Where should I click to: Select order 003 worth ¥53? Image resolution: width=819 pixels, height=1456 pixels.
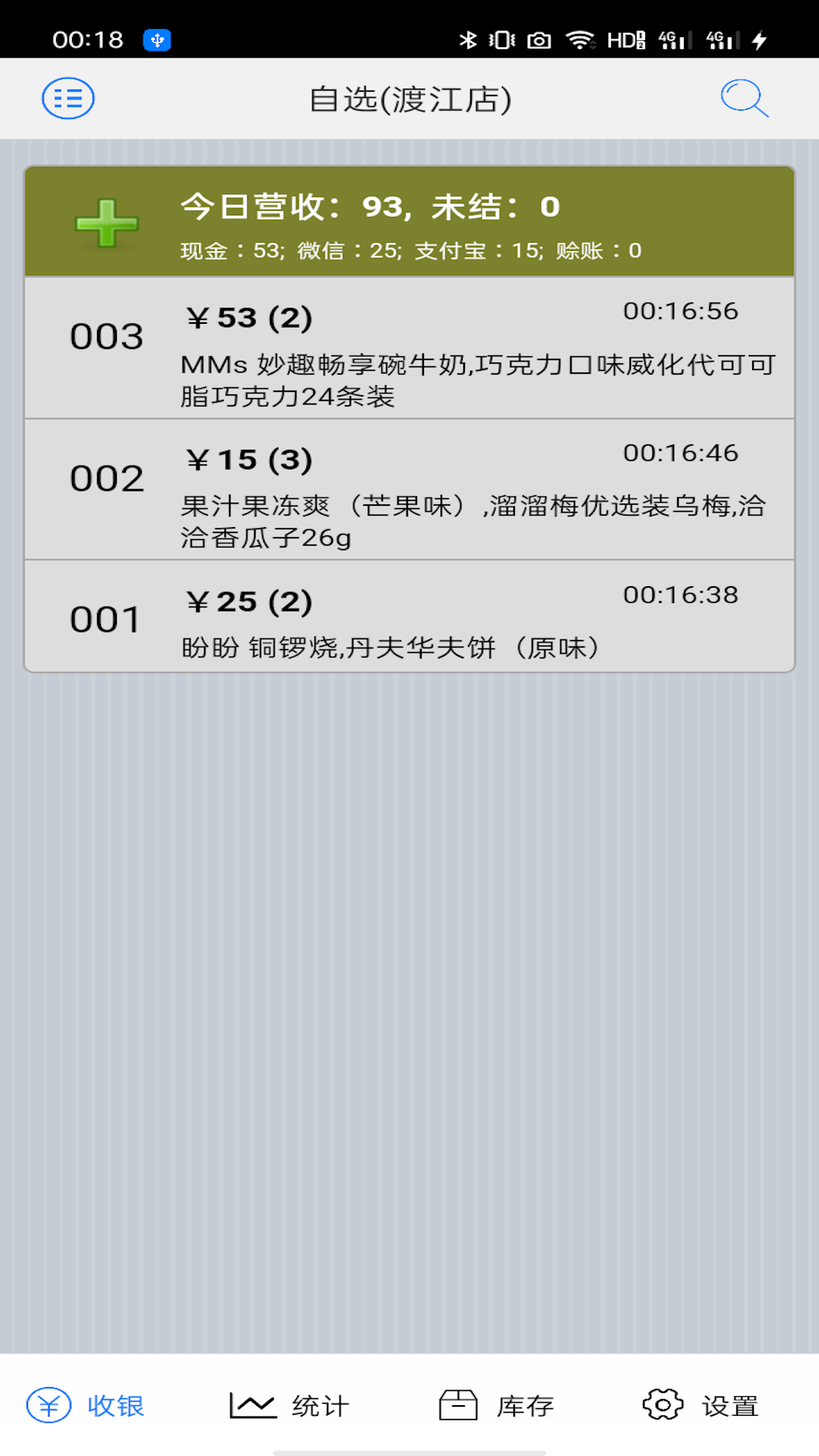tap(409, 350)
